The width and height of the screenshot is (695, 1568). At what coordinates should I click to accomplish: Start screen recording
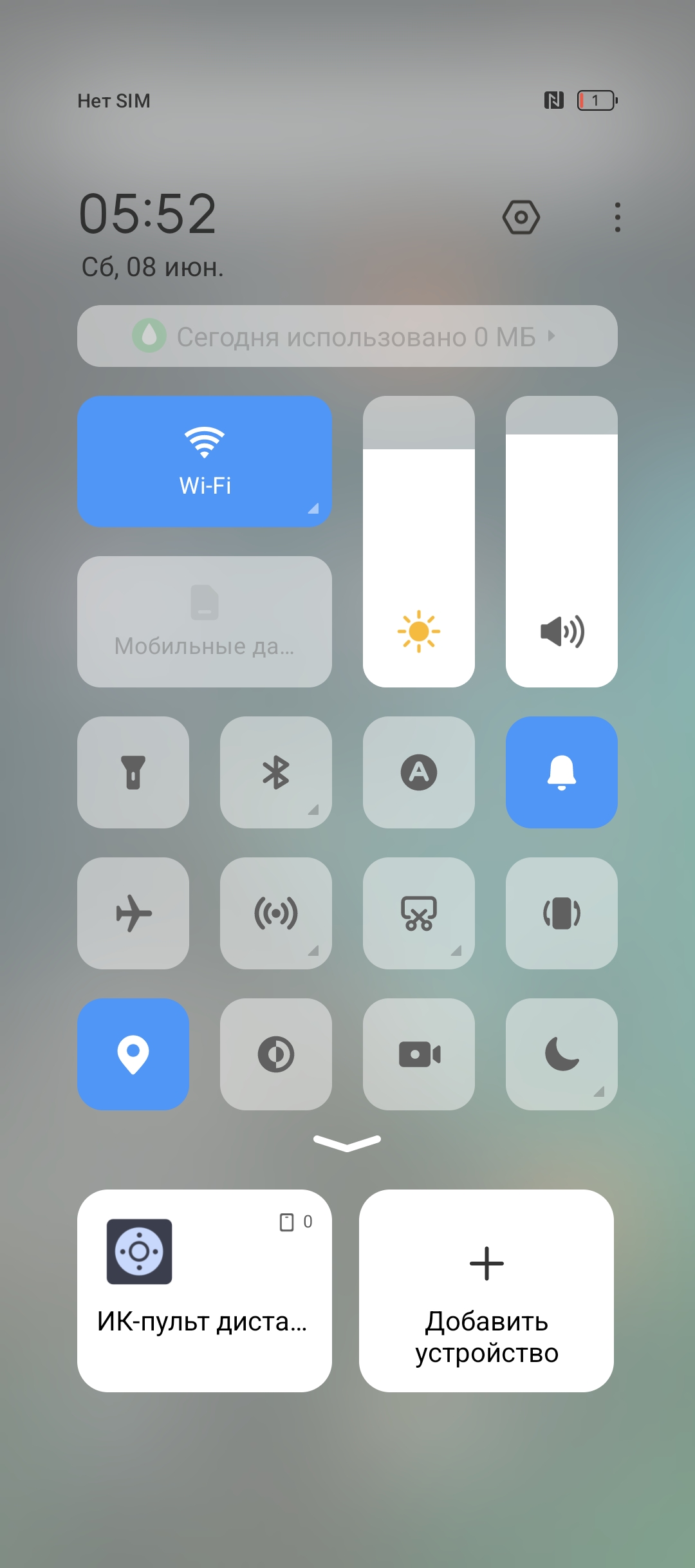(x=418, y=1054)
